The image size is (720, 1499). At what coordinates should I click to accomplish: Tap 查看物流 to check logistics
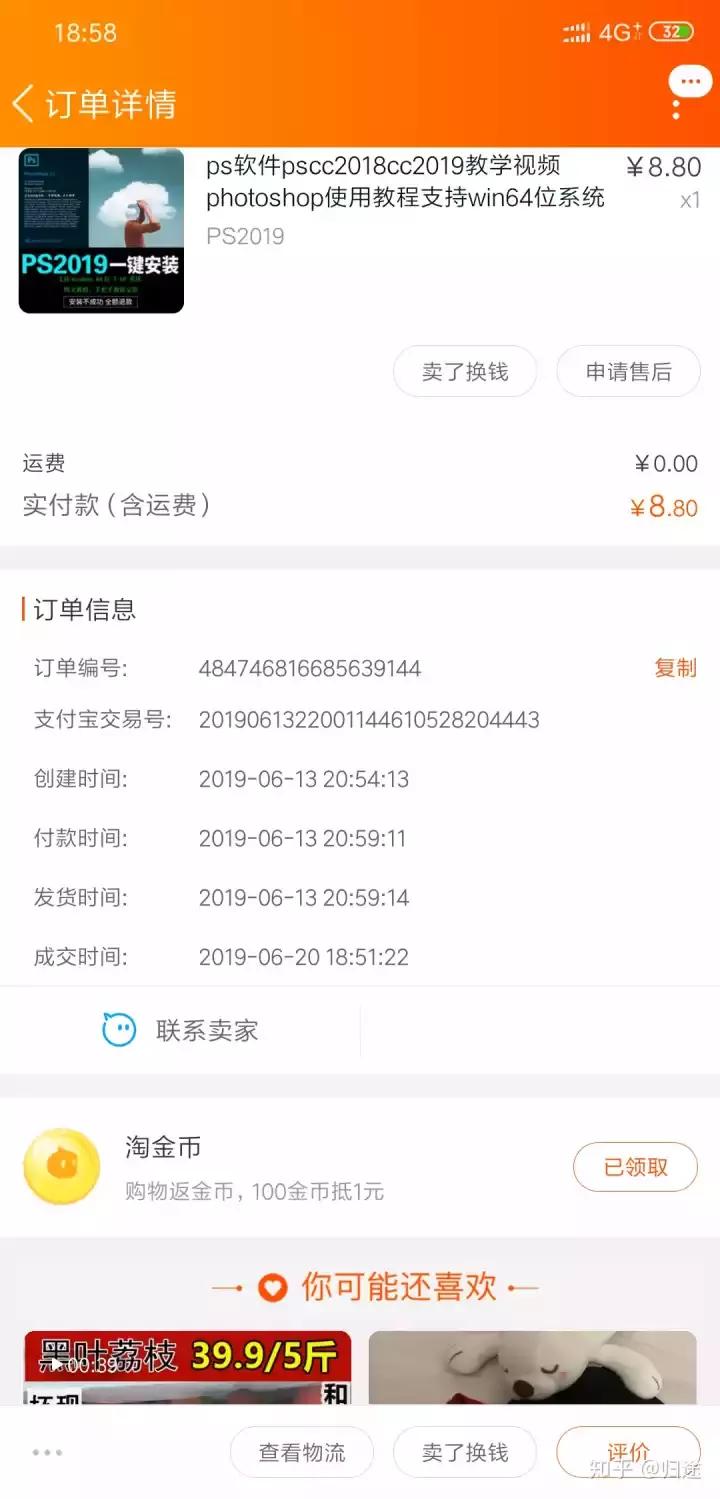tap(301, 1452)
